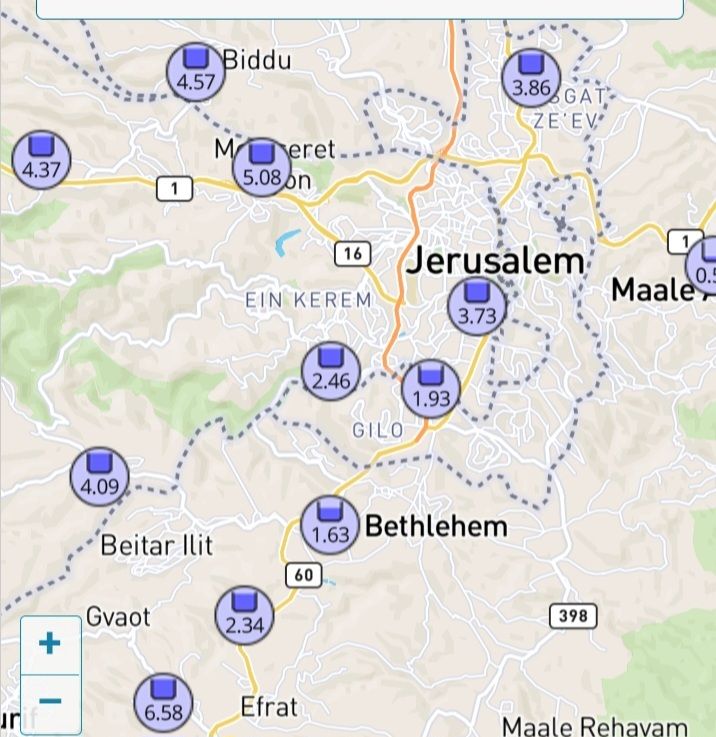Select the 3.73 marker in Jerusalem
Screen dimensions: 716x737
(x=477, y=306)
